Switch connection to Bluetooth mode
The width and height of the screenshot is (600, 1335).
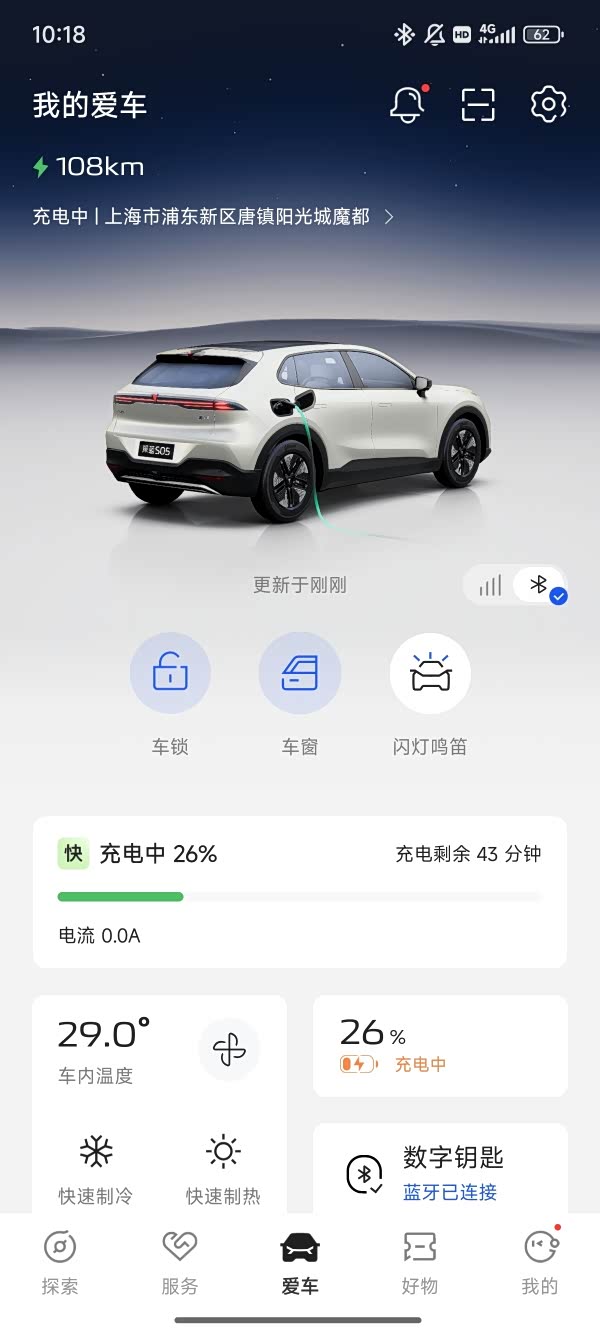pos(540,585)
